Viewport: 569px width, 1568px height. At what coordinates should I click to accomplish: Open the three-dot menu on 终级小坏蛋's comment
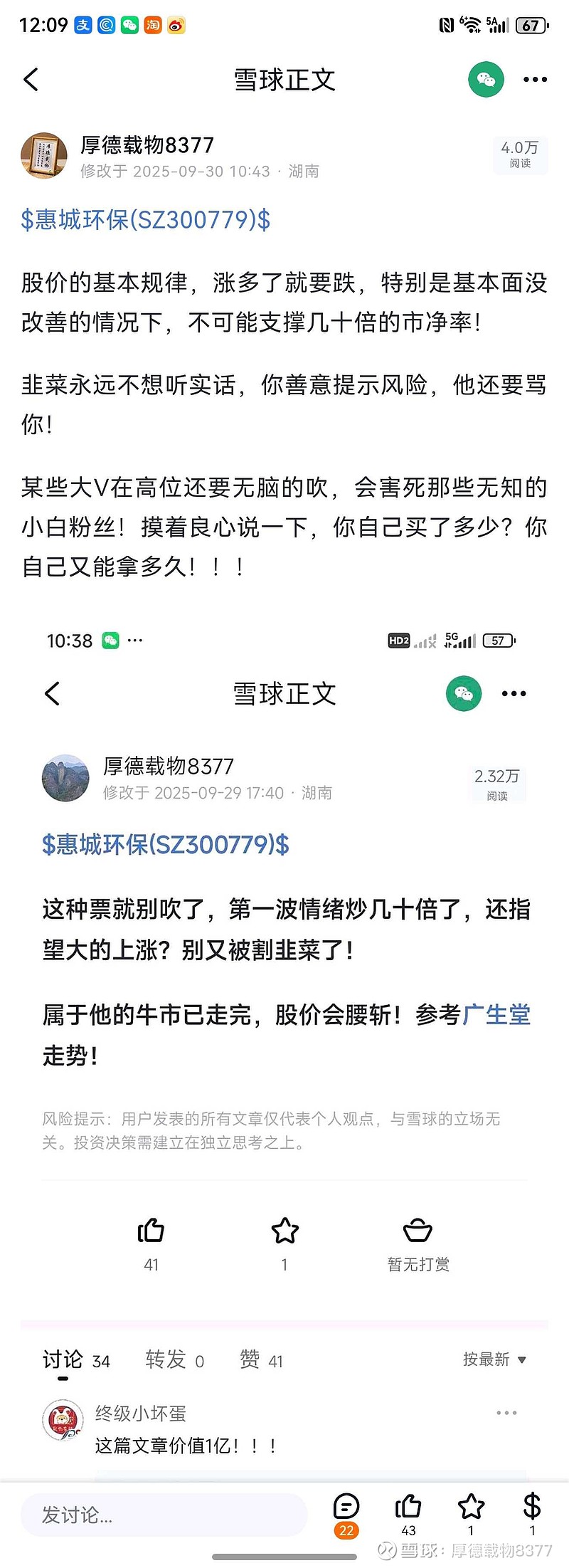(506, 1412)
